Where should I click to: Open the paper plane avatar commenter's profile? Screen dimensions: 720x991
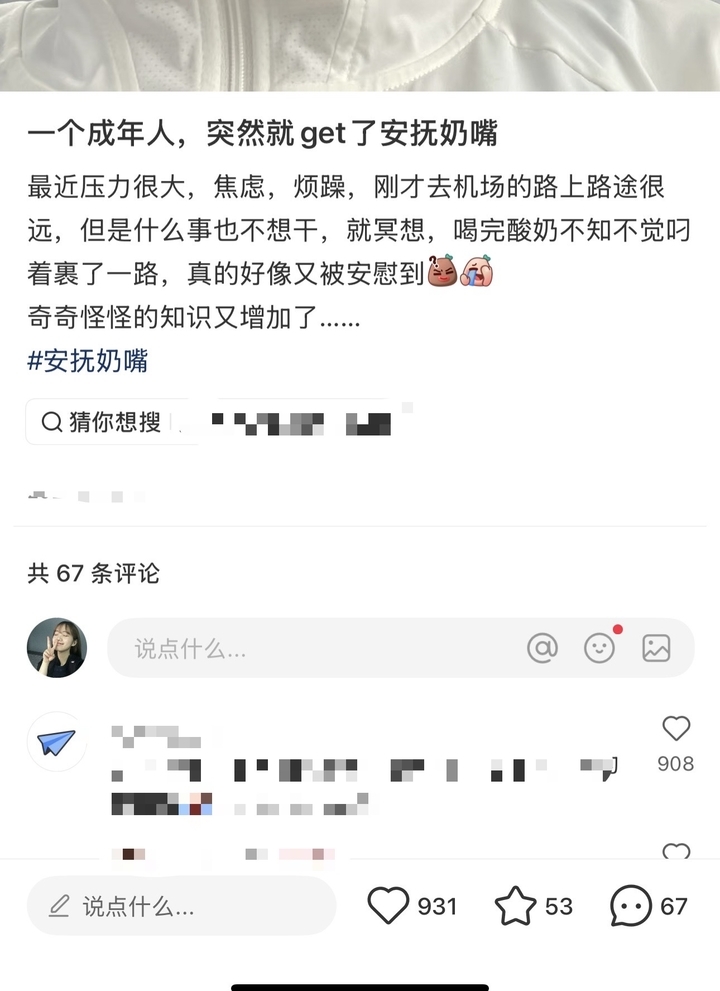pyautogui.click(x=56, y=742)
